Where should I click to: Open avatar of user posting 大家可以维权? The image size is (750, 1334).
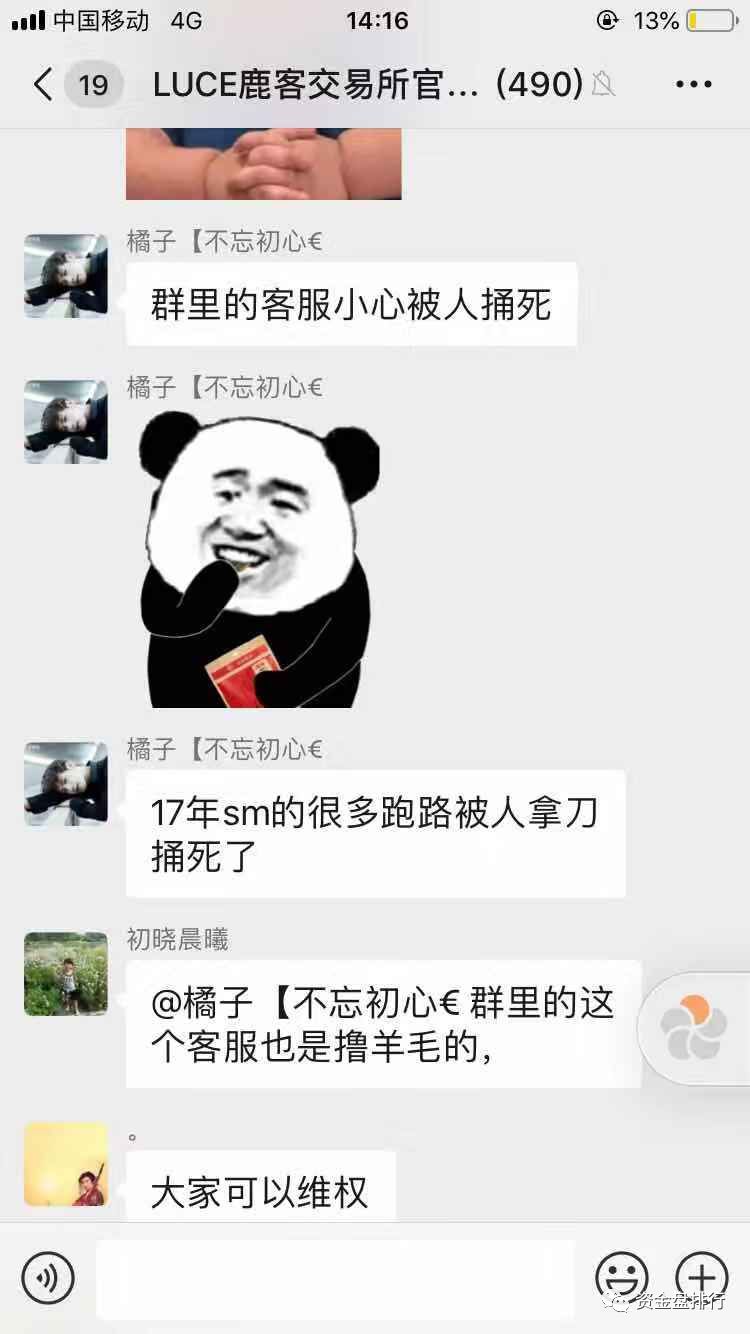(x=66, y=1163)
